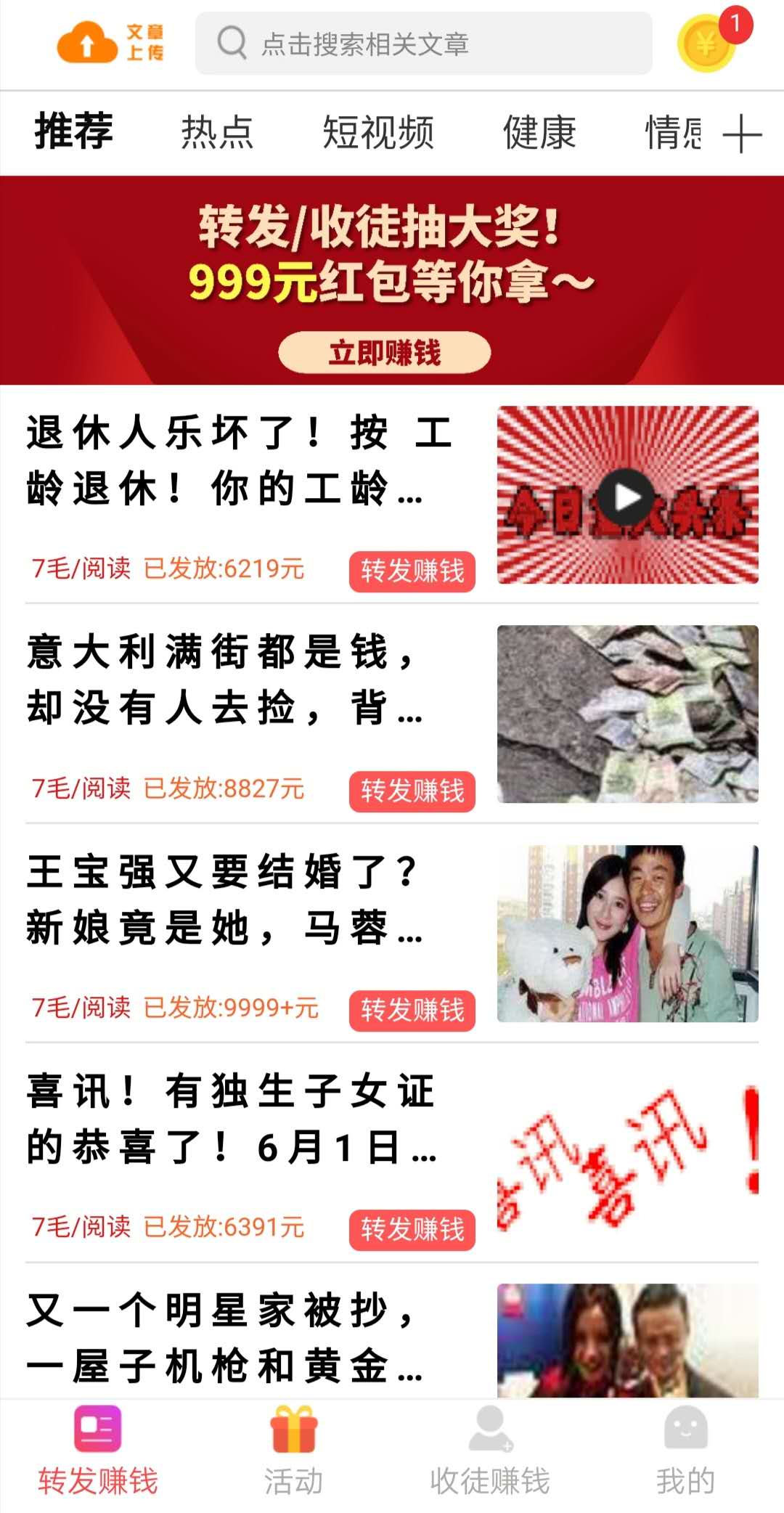Go to the 收徒赚钱 bottom tab

tap(490, 1454)
